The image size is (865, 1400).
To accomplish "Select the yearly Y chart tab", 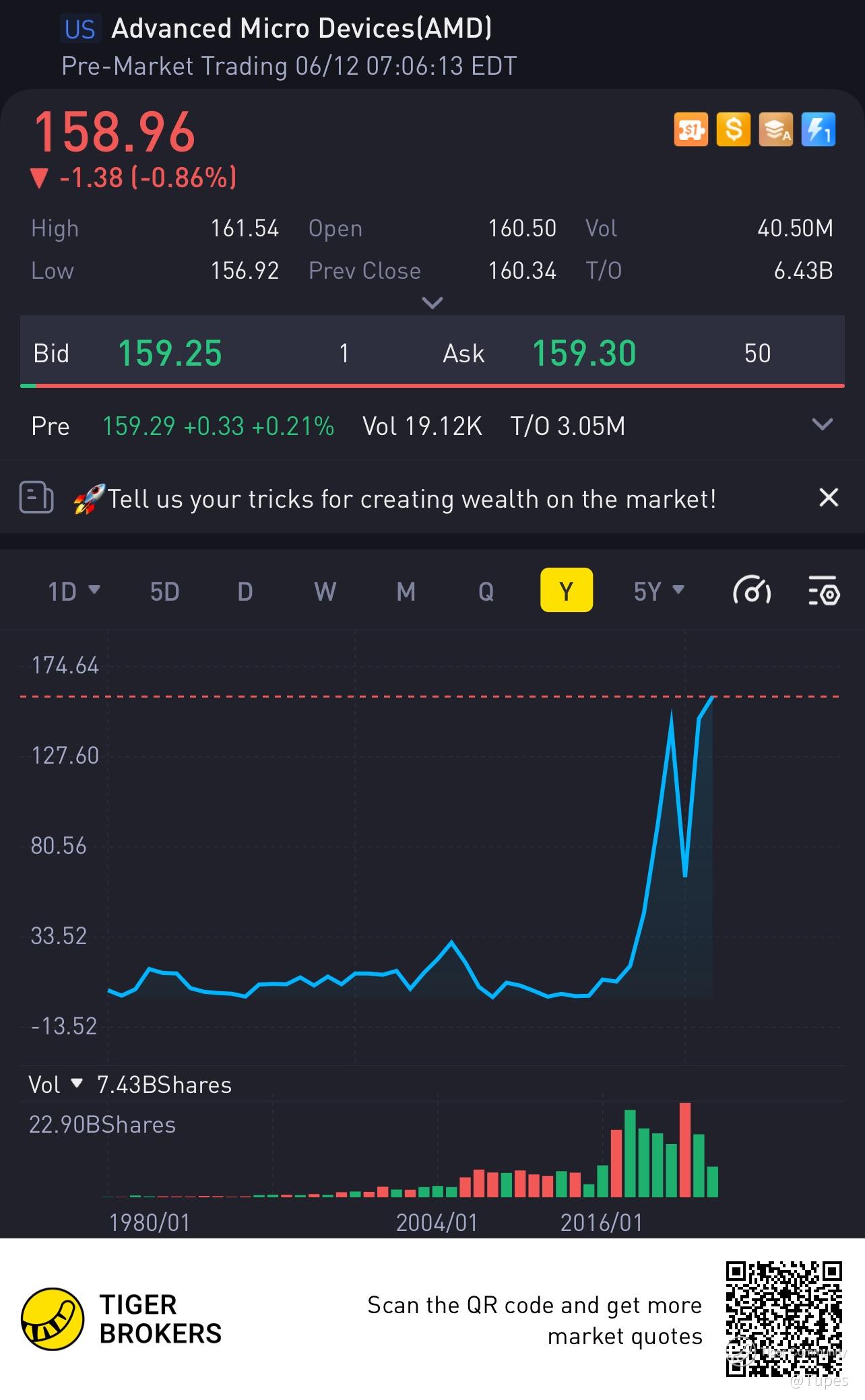I will click(566, 591).
